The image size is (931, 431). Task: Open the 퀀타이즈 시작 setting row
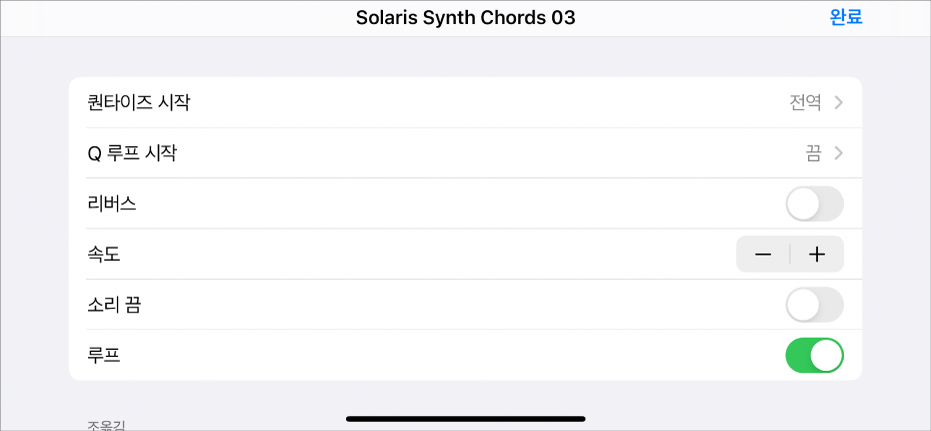click(465, 102)
